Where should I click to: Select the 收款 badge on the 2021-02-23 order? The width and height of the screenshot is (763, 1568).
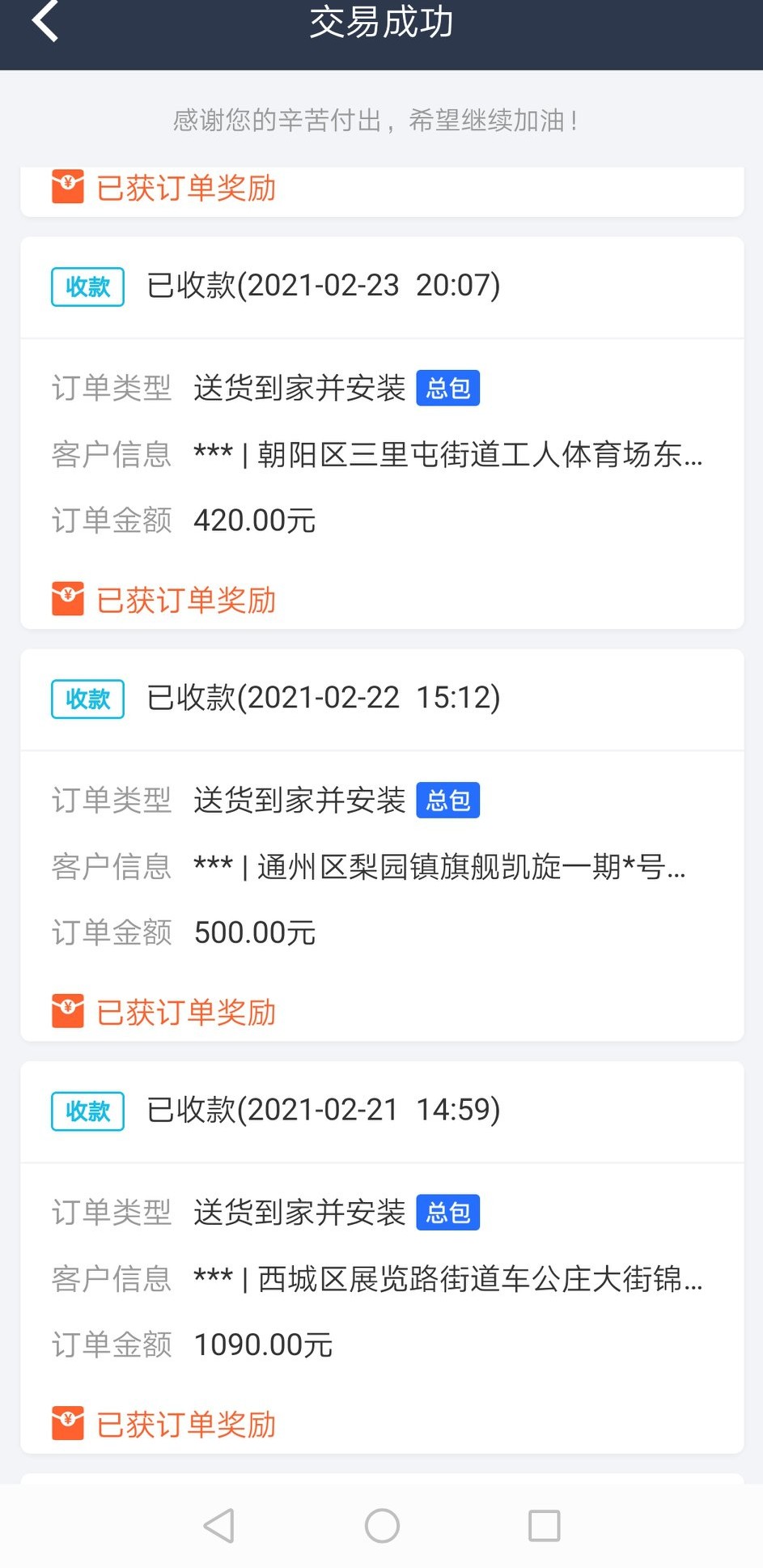coord(87,287)
